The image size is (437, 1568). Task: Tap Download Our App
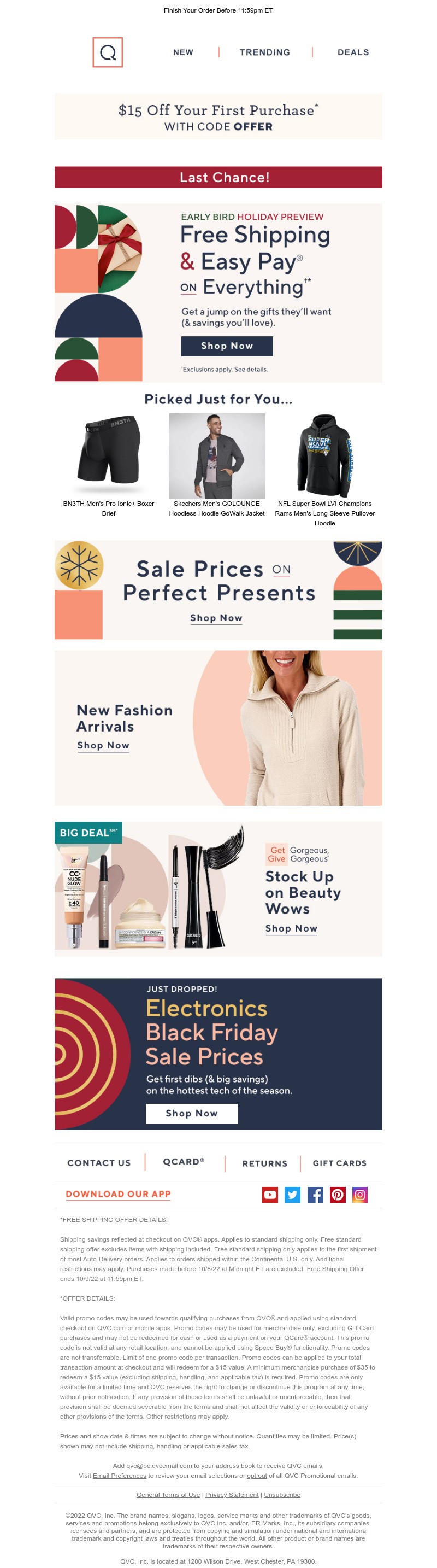(x=118, y=1193)
